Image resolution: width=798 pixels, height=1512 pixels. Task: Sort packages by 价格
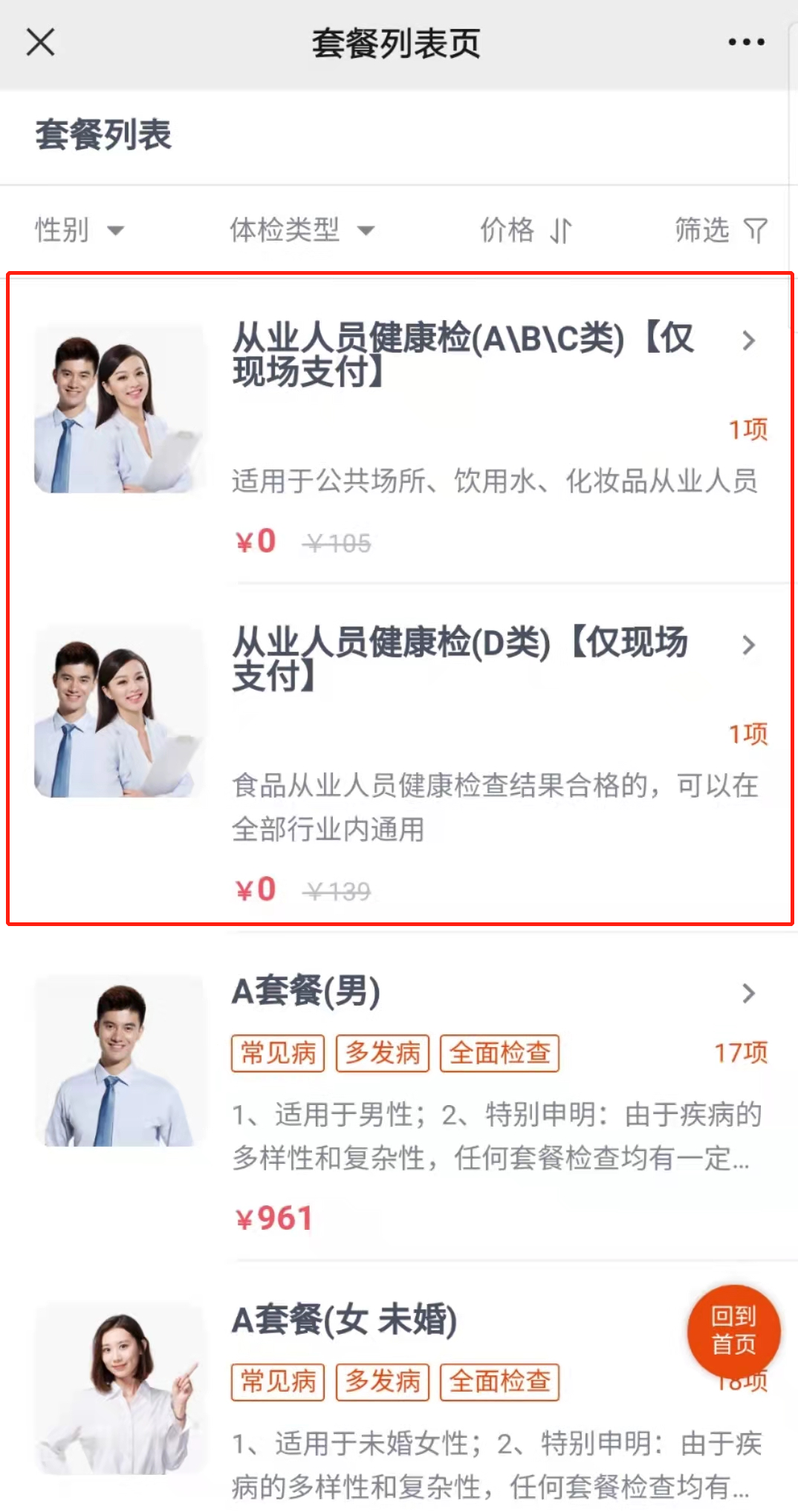coord(526,230)
